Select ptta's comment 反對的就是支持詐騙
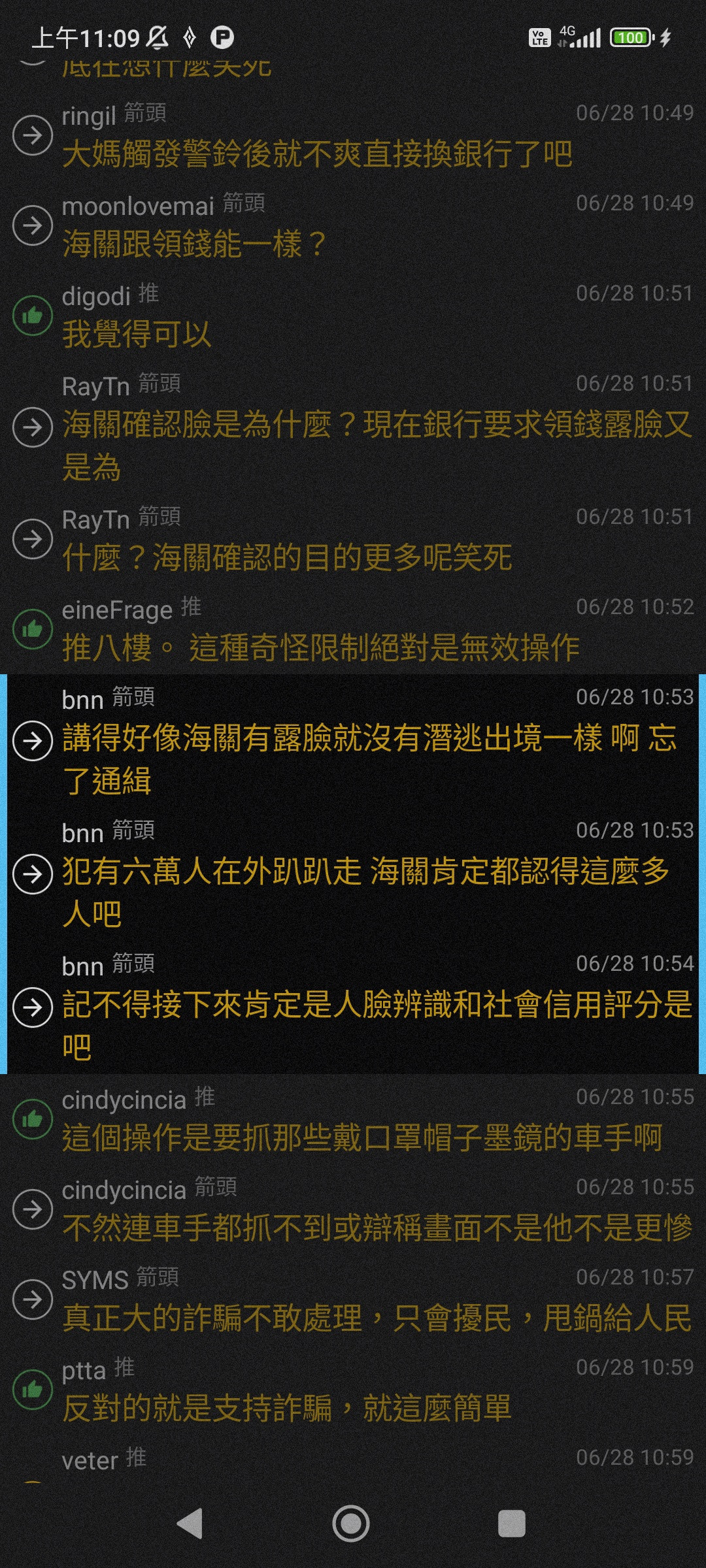Screen dimensions: 706x1568 coord(353,1390)
